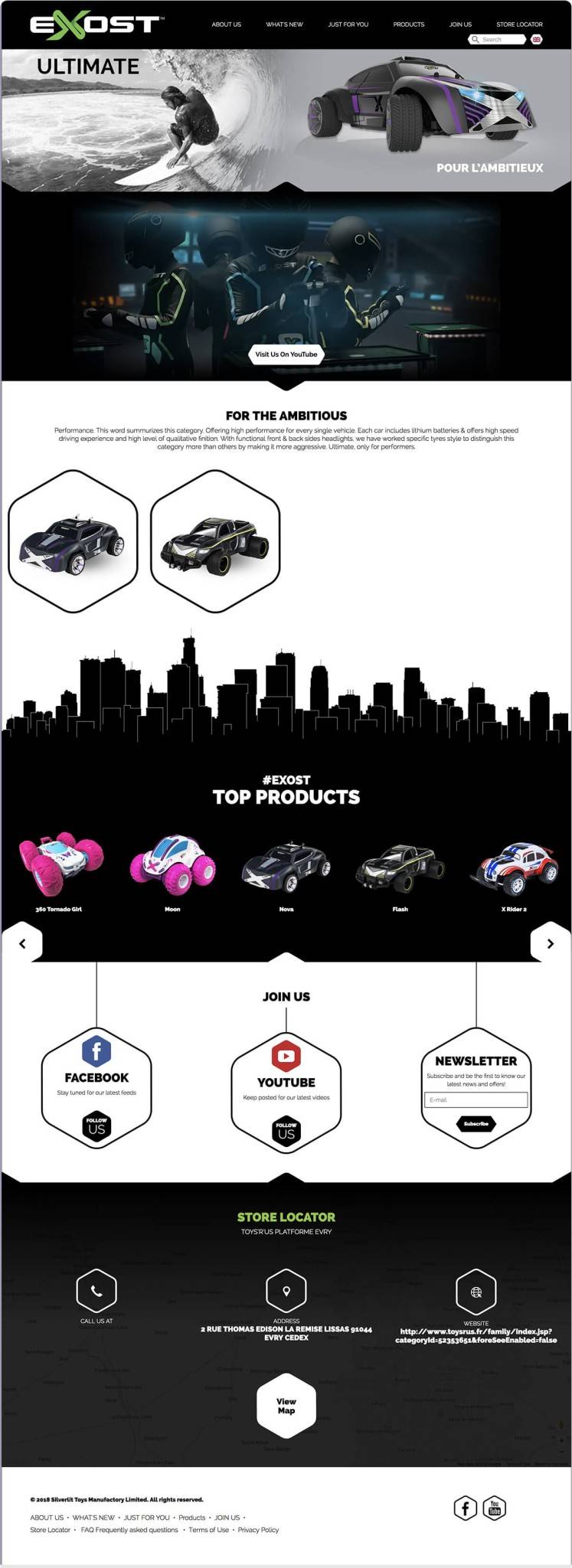
Task: Open the Moon car product
Action: 172,867
